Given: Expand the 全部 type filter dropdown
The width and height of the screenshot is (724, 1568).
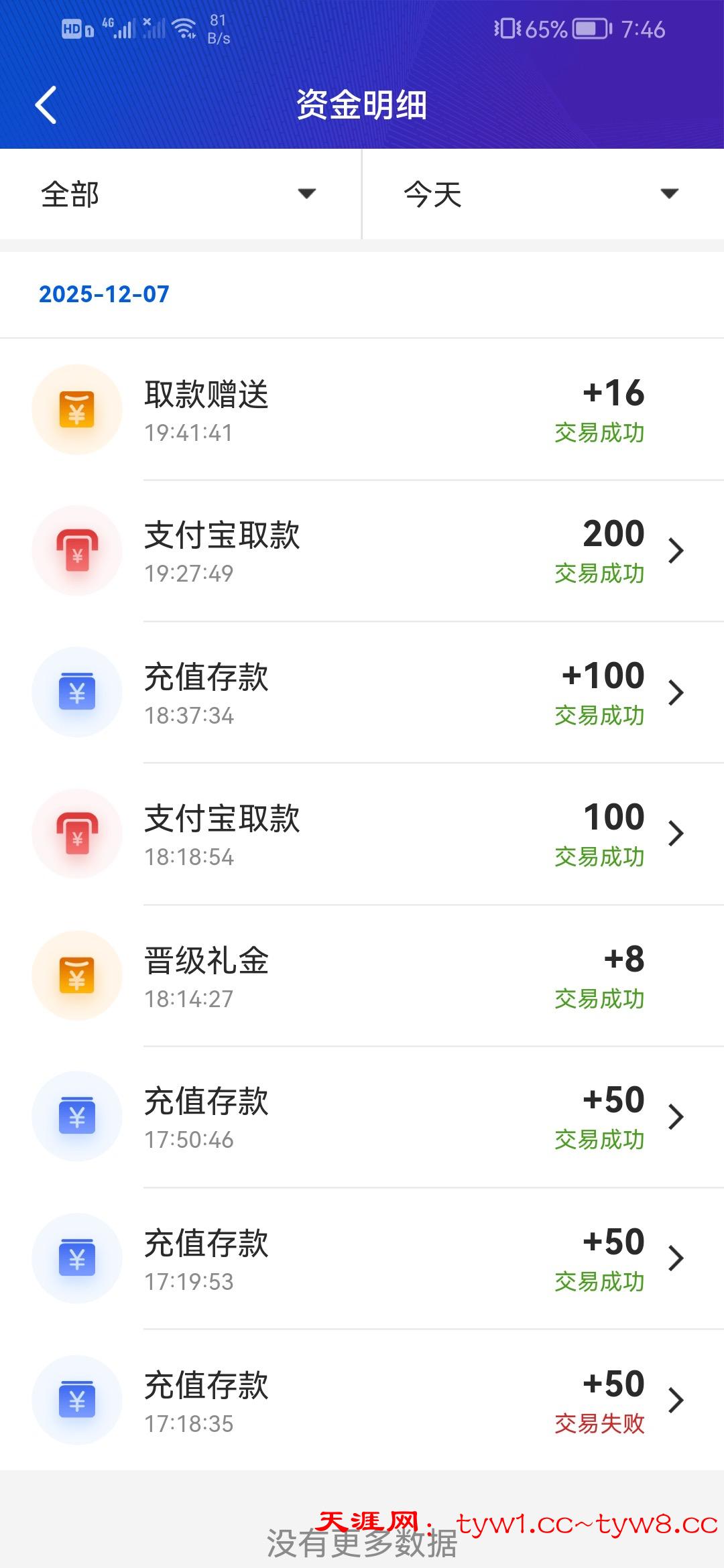Looking at the screenshot, I should tap(180, 194).
